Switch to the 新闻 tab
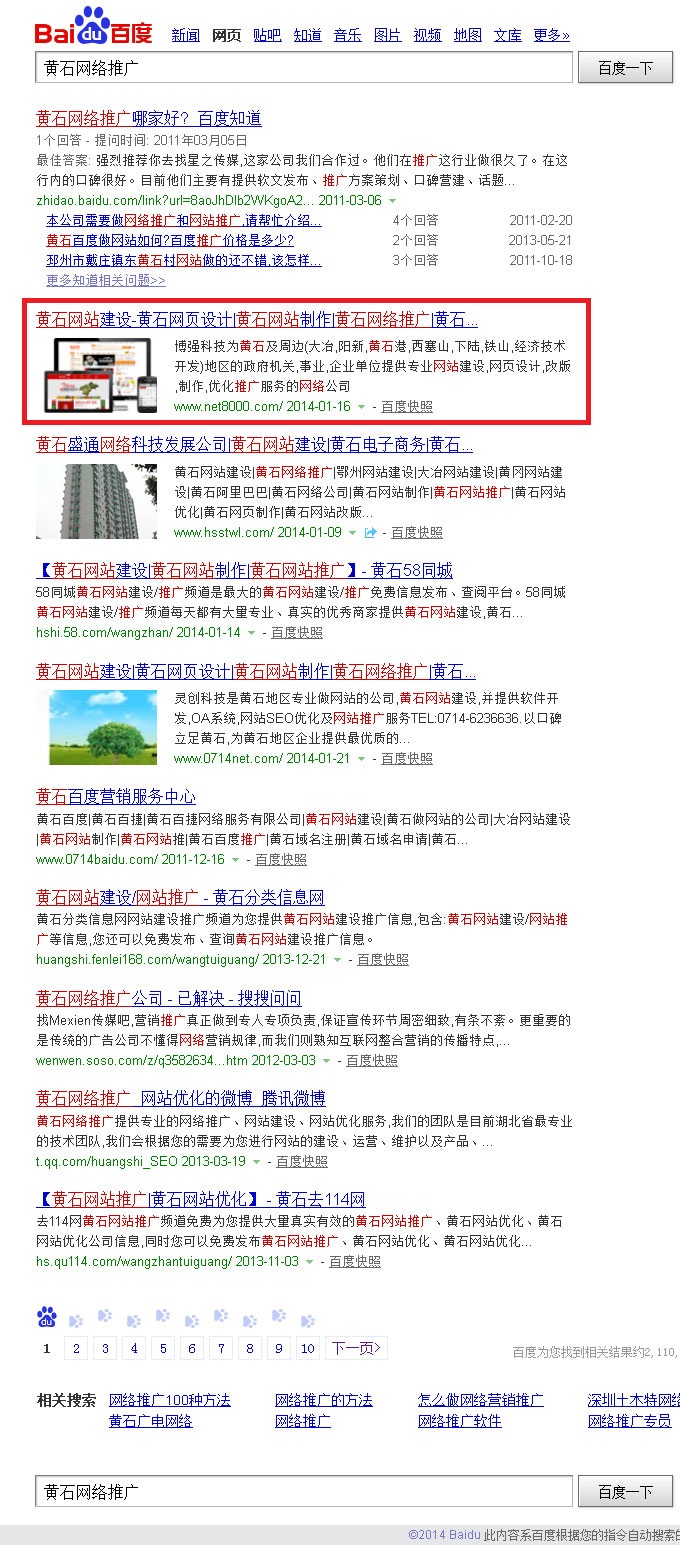Viewport: 680px width, 1545px height. [185, 35]
